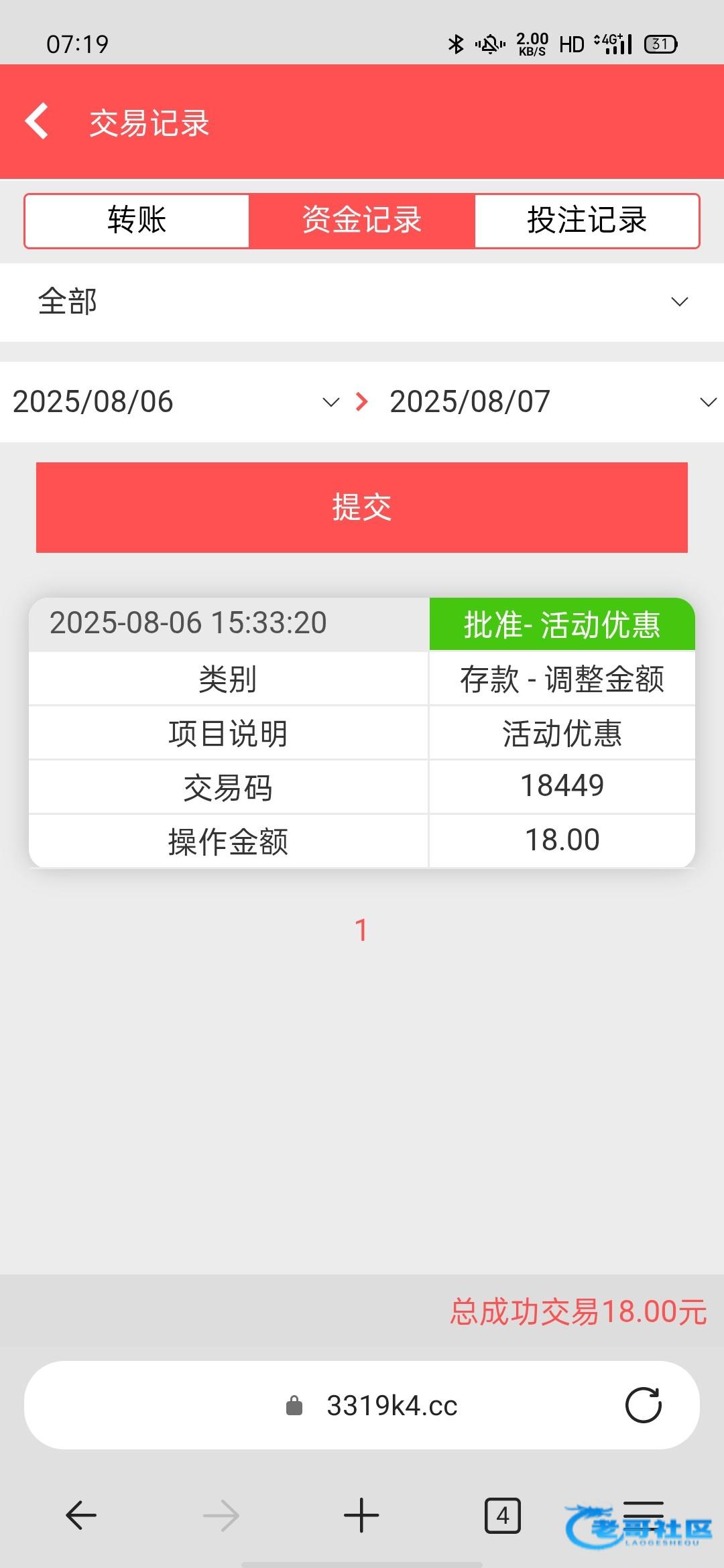This screenshot has height=1568, width=724.
Task: Tap the browser back arrow
Action: (x=81, y=1515)
